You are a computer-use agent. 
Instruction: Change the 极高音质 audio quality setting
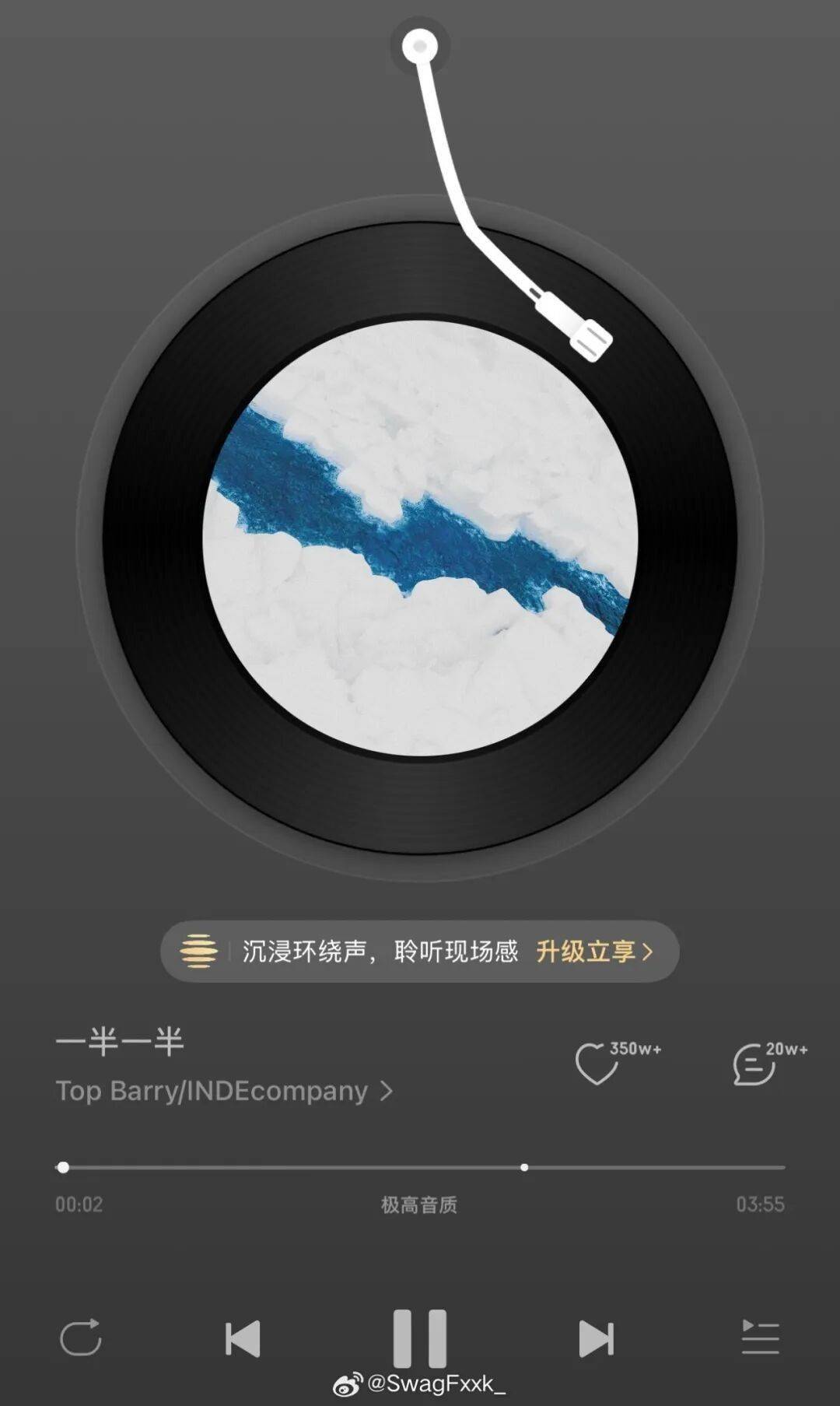(419, 1204)
